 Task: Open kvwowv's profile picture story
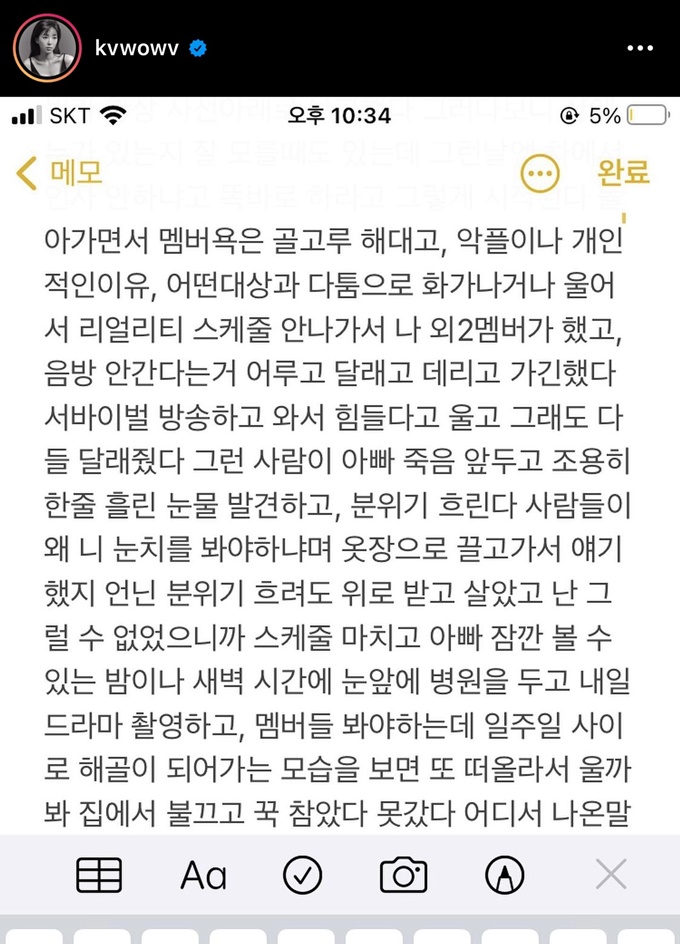pyautogui.click(x=47, y=48)
